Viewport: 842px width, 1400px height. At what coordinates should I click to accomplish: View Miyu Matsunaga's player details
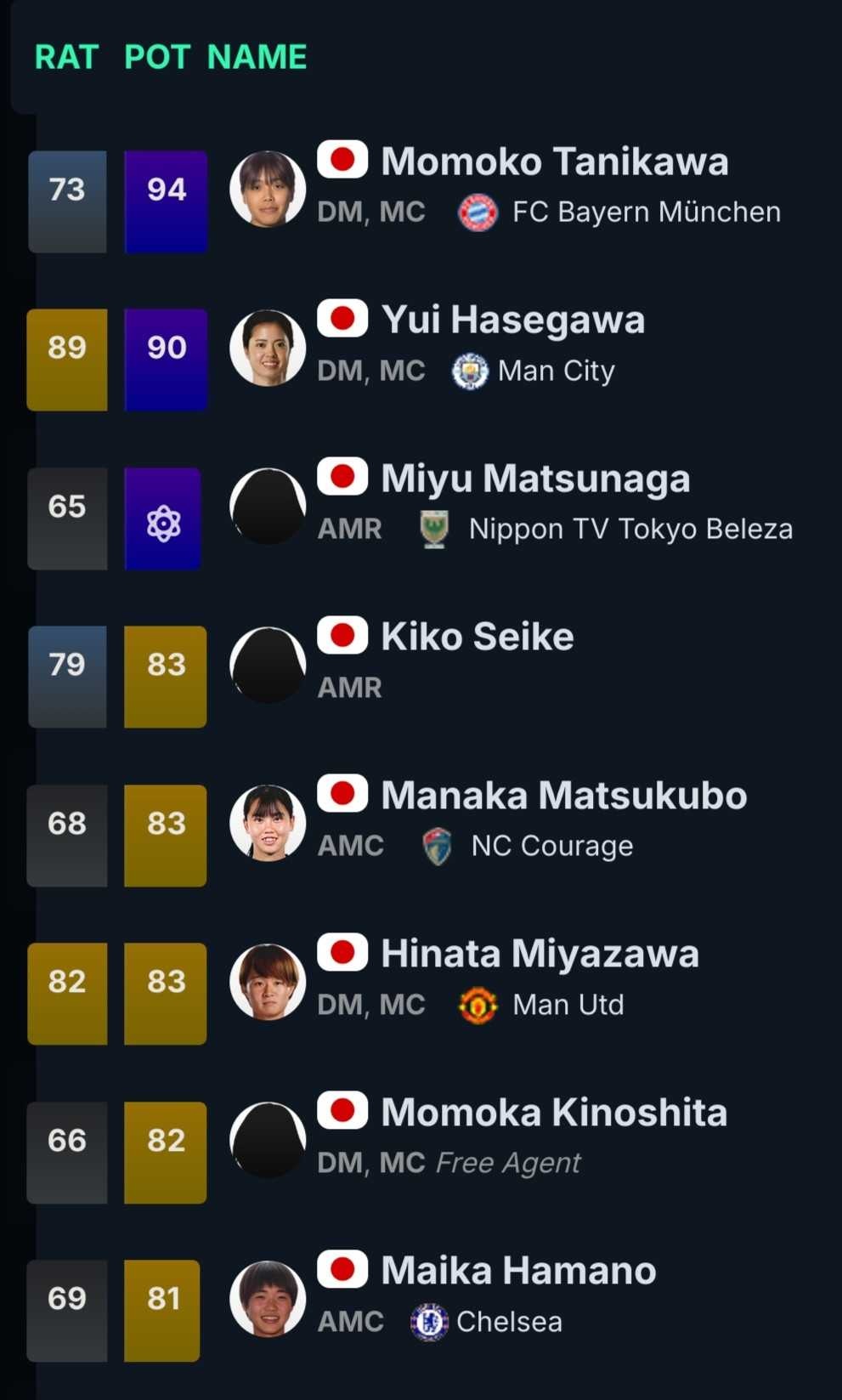click(x=534, y=479)
